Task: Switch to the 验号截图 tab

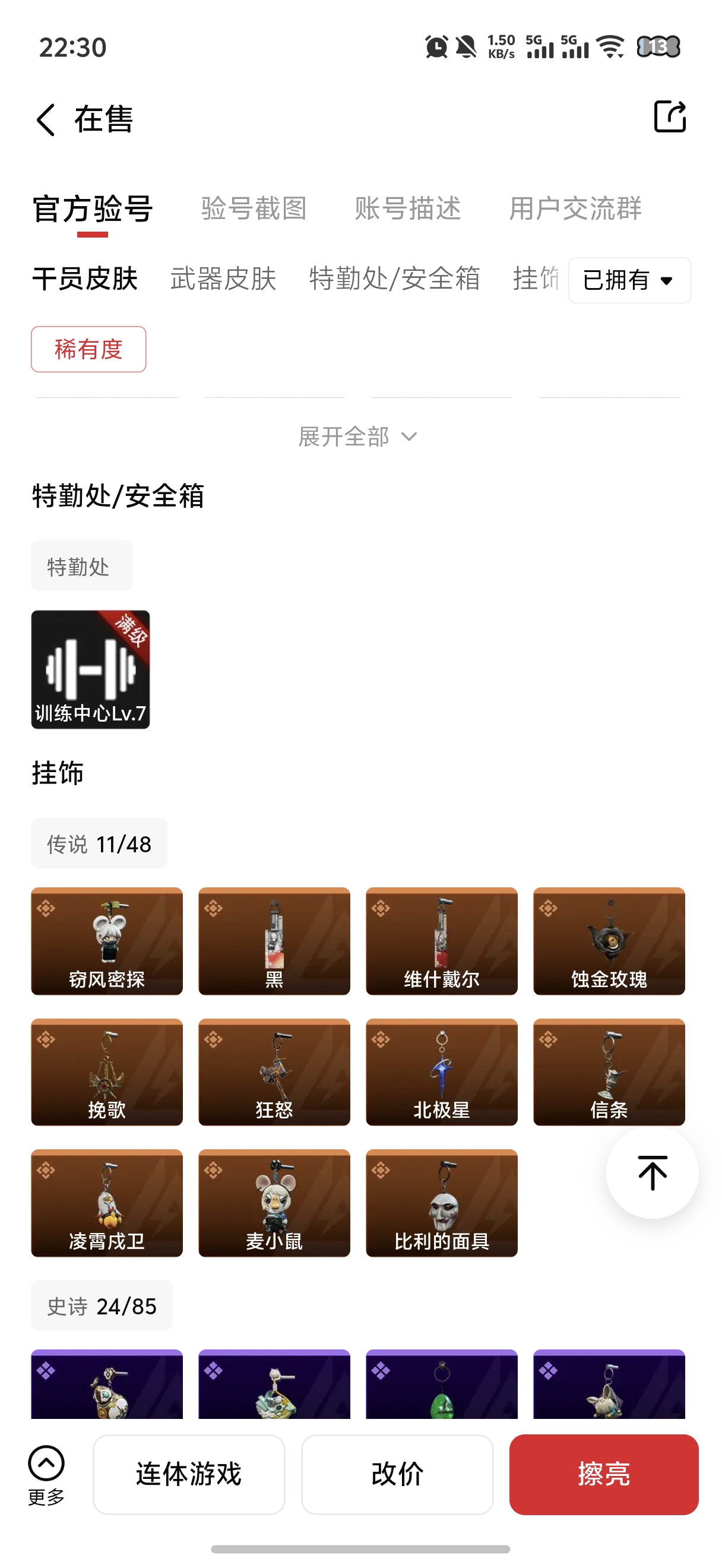Action: tap(254, 208)
